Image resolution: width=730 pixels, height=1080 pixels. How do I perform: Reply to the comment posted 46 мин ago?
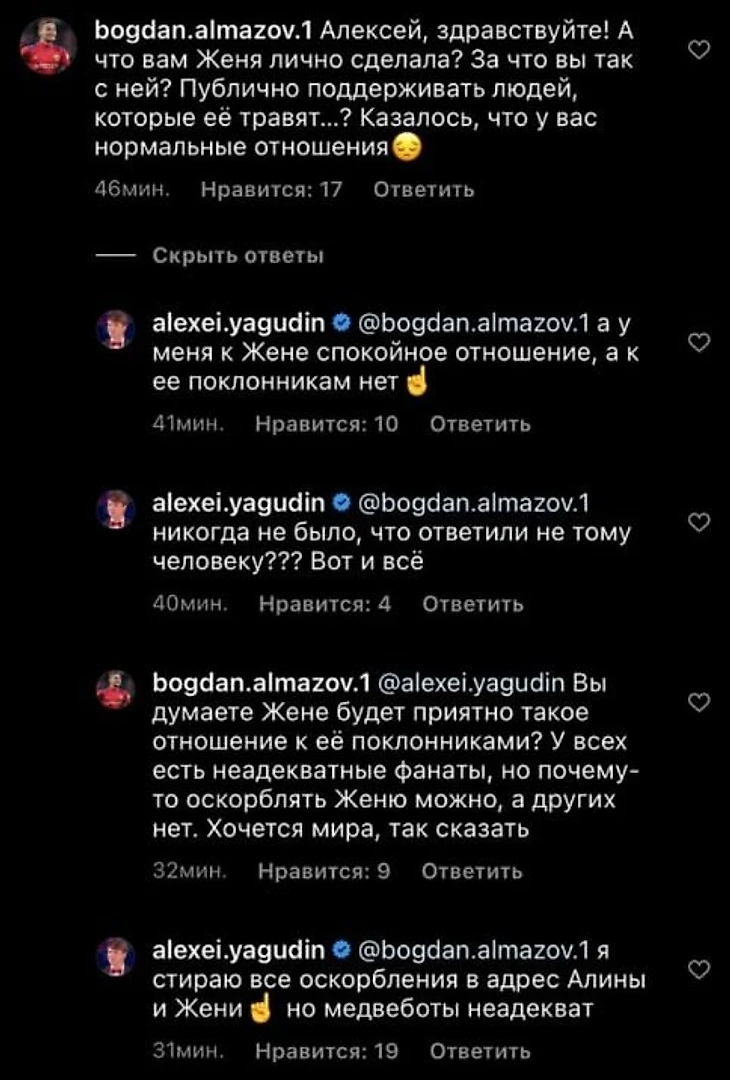point(423,189)
